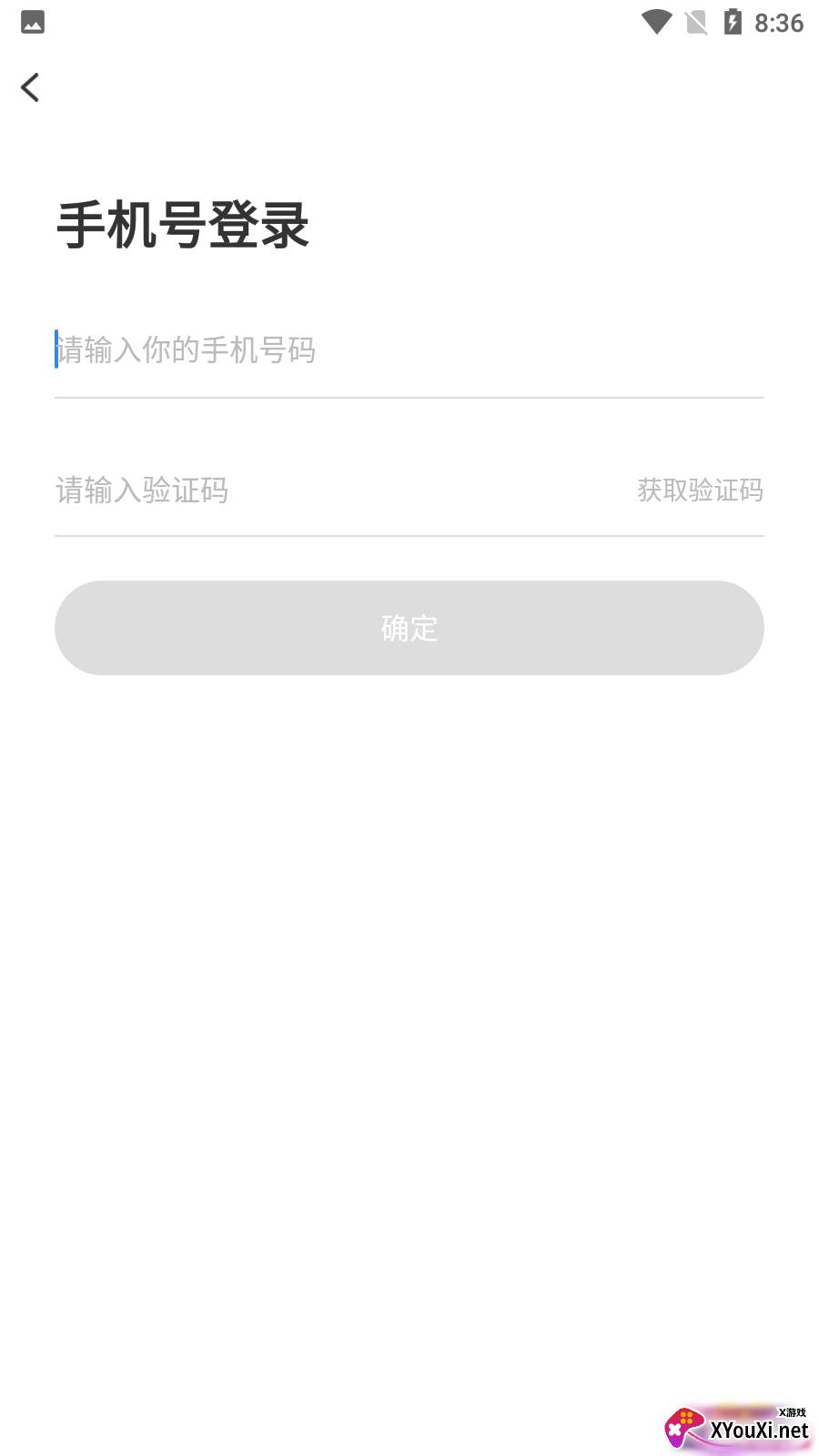Go back using the top-left arrow
This screenshot has width=819, height=1456.
[x=30, y=87]
